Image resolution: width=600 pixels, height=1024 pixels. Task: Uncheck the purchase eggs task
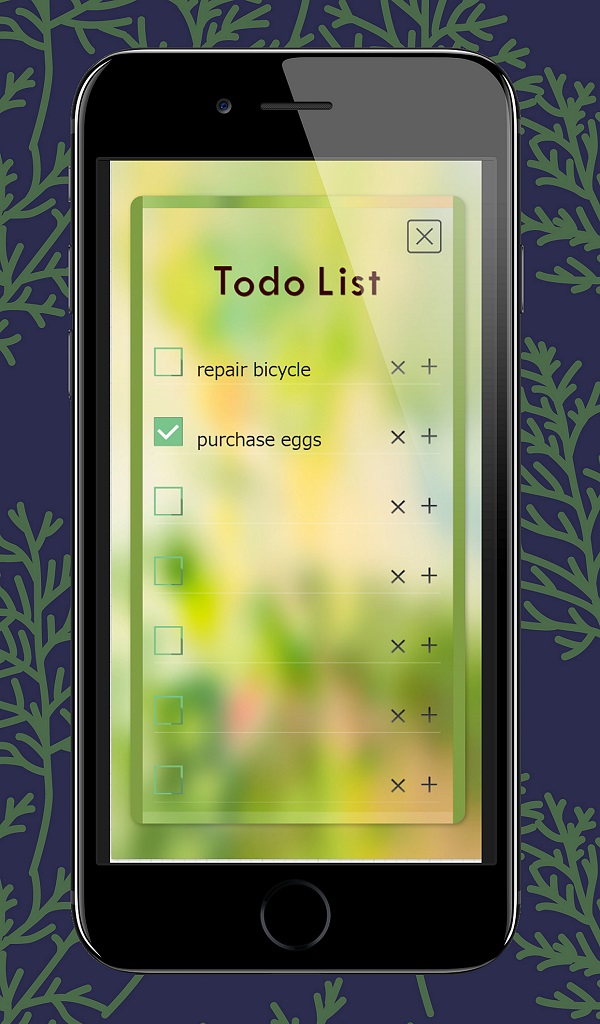click(x=168, y=432)
